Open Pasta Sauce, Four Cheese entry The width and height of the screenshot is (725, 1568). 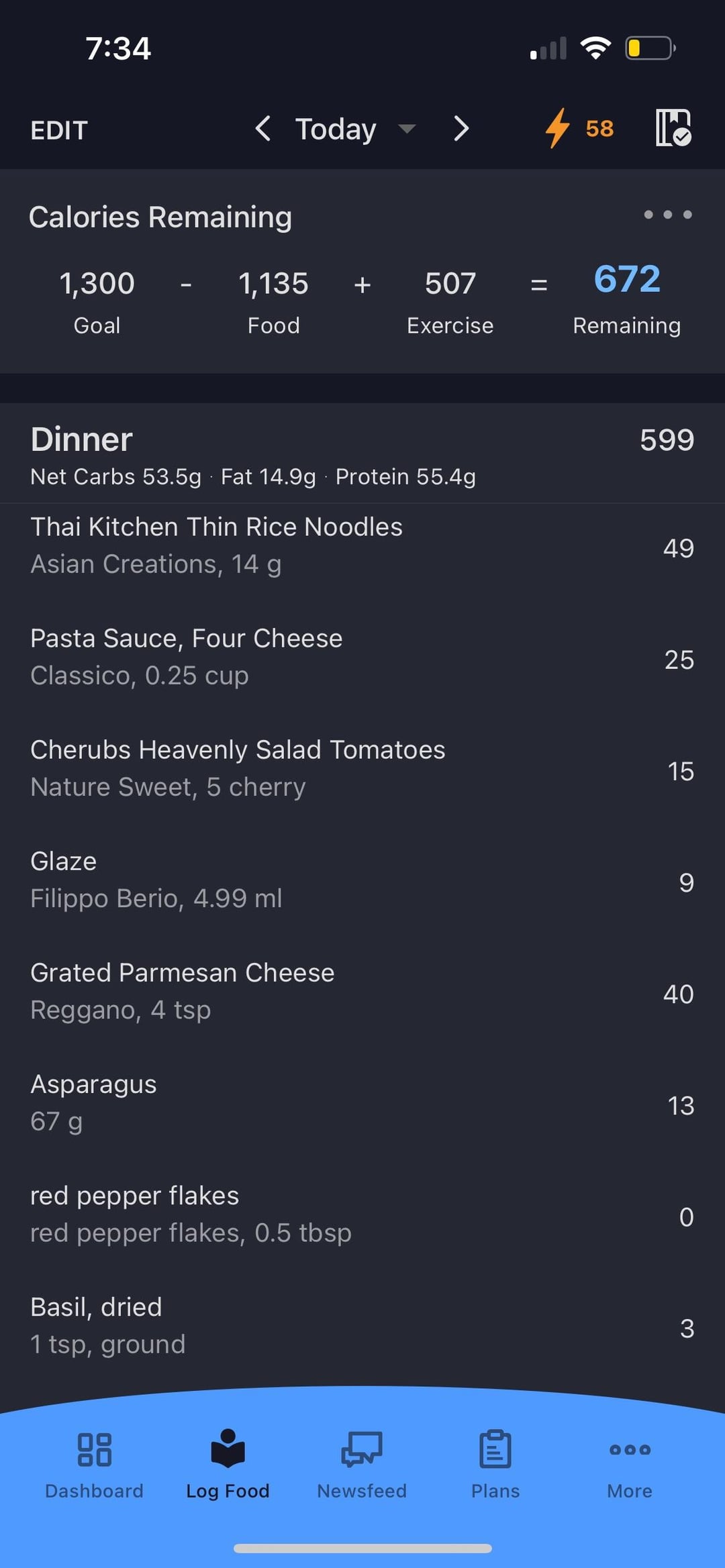362,658
